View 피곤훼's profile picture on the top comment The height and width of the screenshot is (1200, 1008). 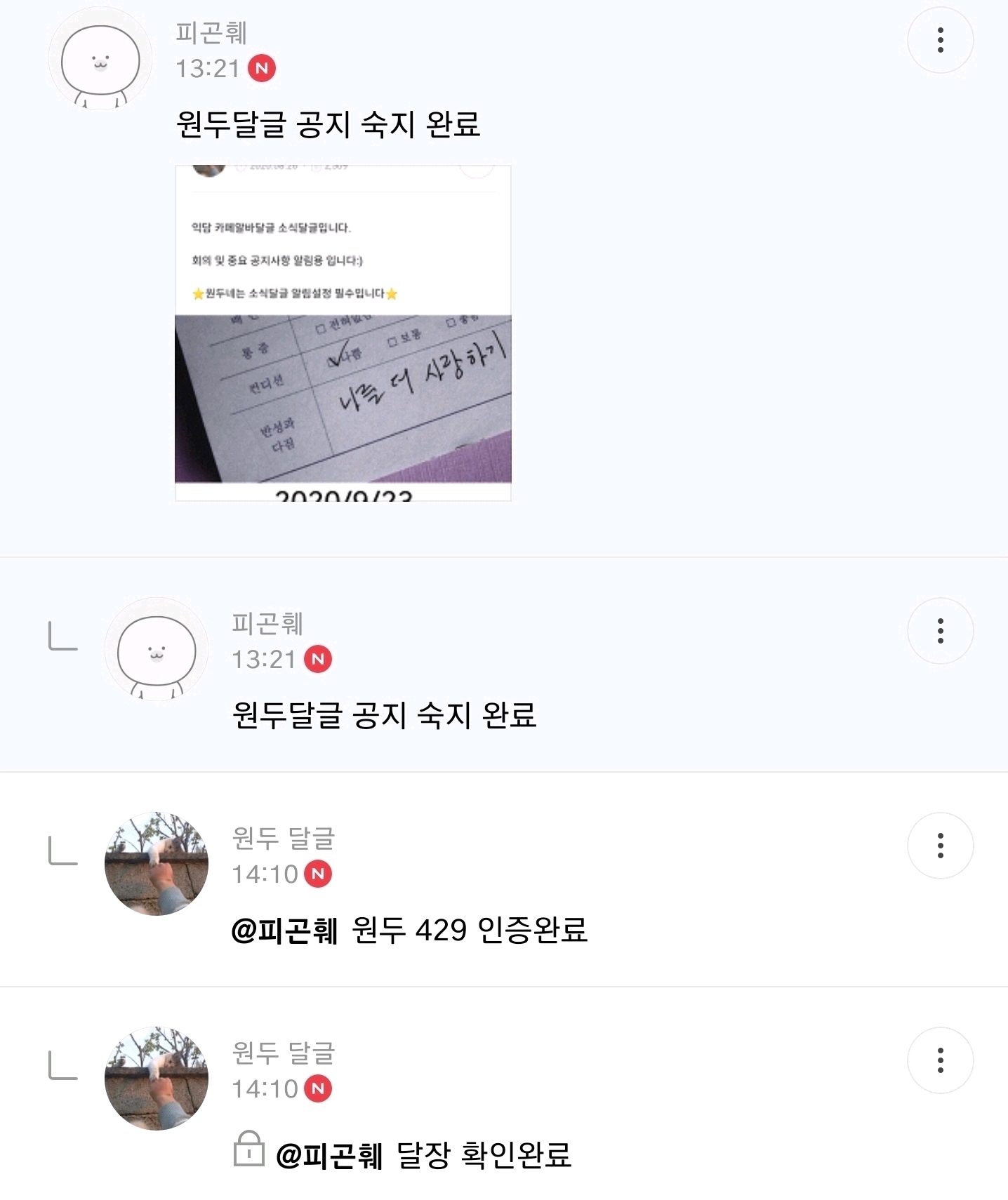[100, 60]
